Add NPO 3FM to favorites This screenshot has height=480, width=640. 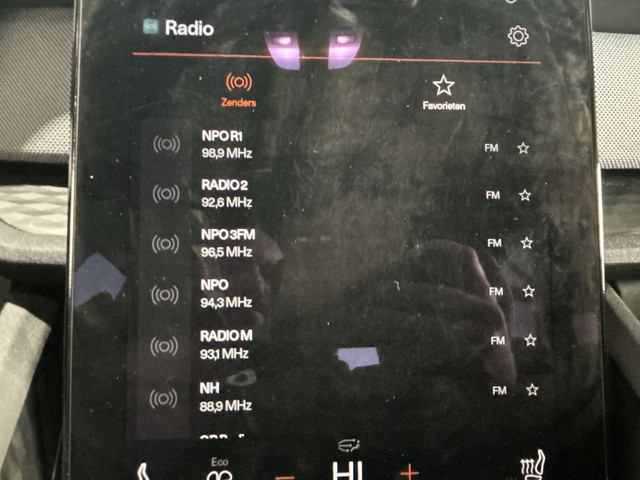click(x=526, y=243)
